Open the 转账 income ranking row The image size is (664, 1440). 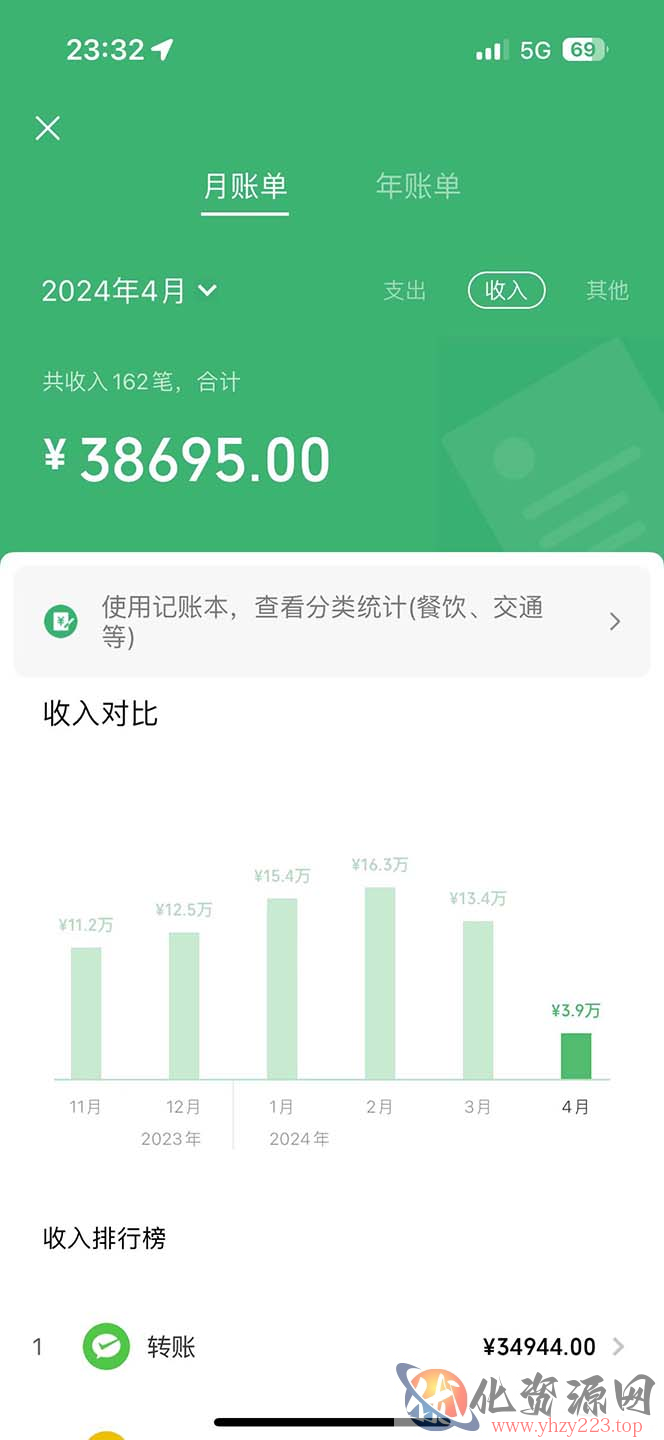click(x=331, y=1347)
